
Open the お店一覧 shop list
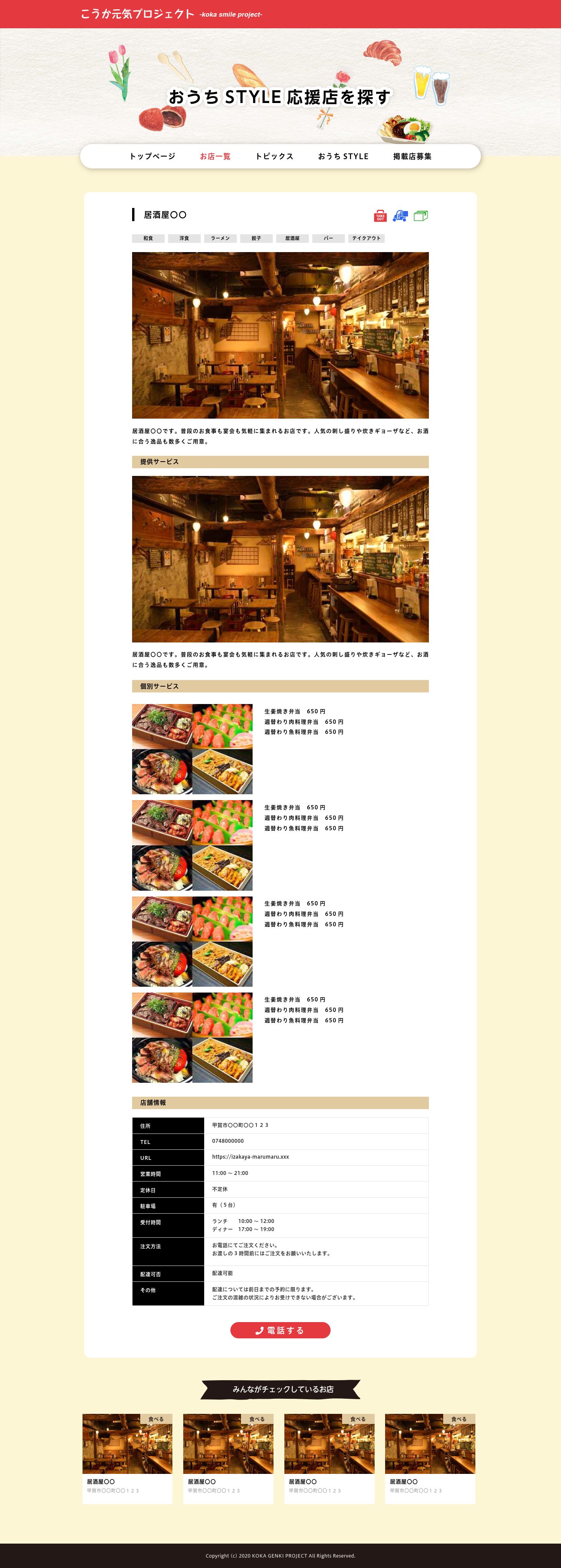215,156
